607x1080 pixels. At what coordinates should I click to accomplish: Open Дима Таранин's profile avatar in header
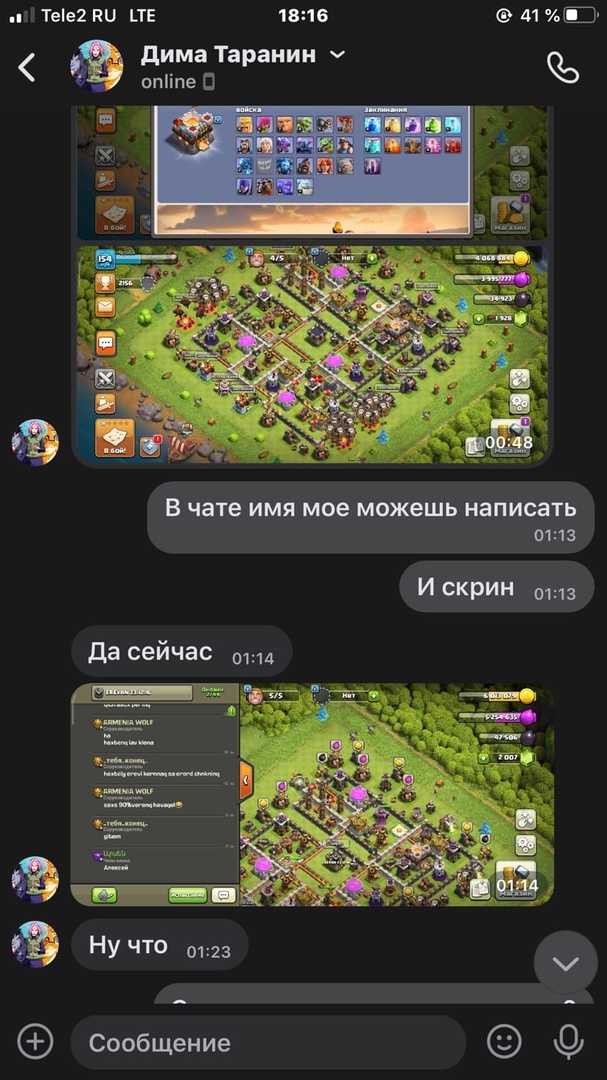(96, 67)
